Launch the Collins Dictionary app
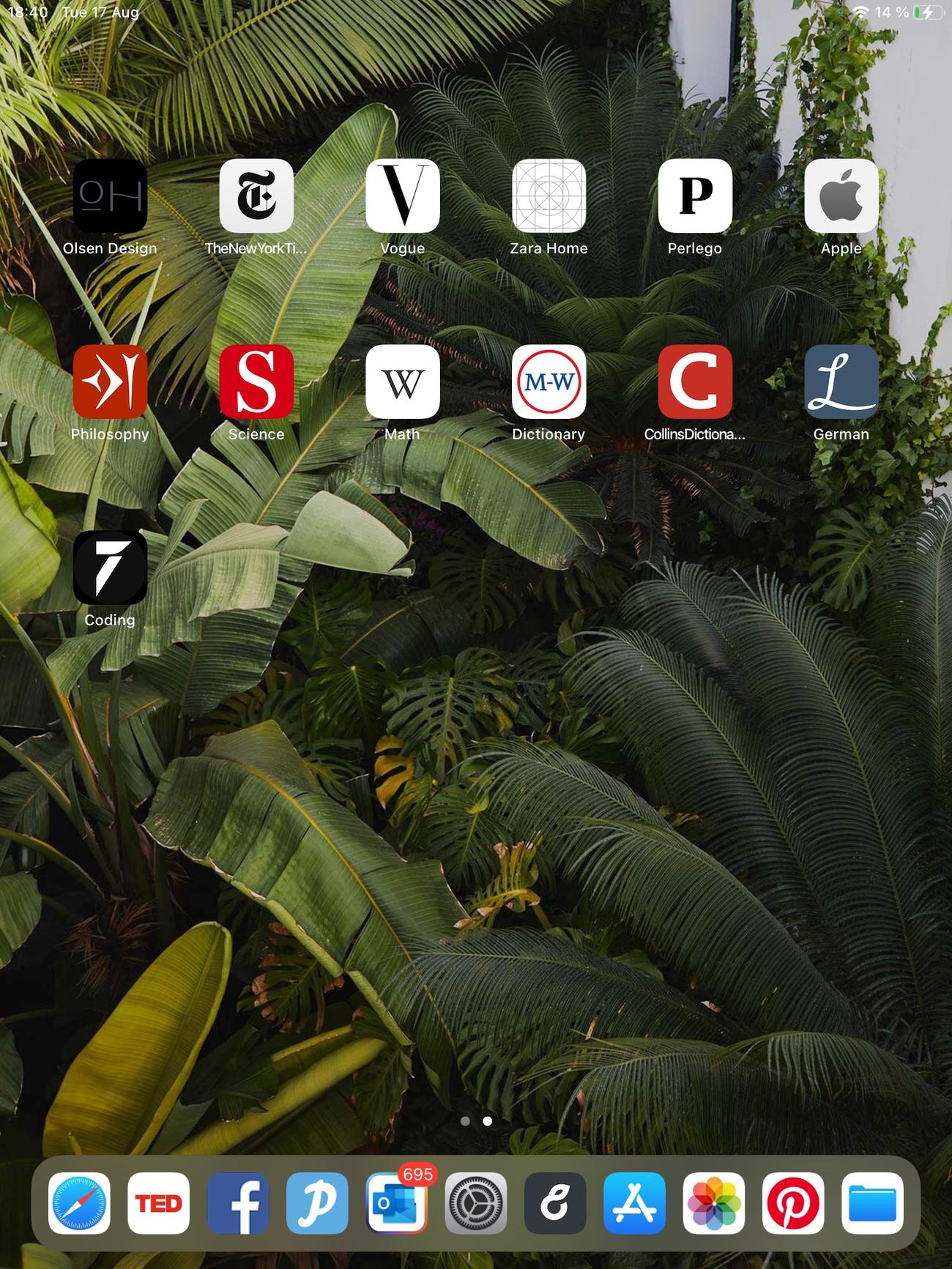Screen dimensions: 952x1269 [695, 382]
